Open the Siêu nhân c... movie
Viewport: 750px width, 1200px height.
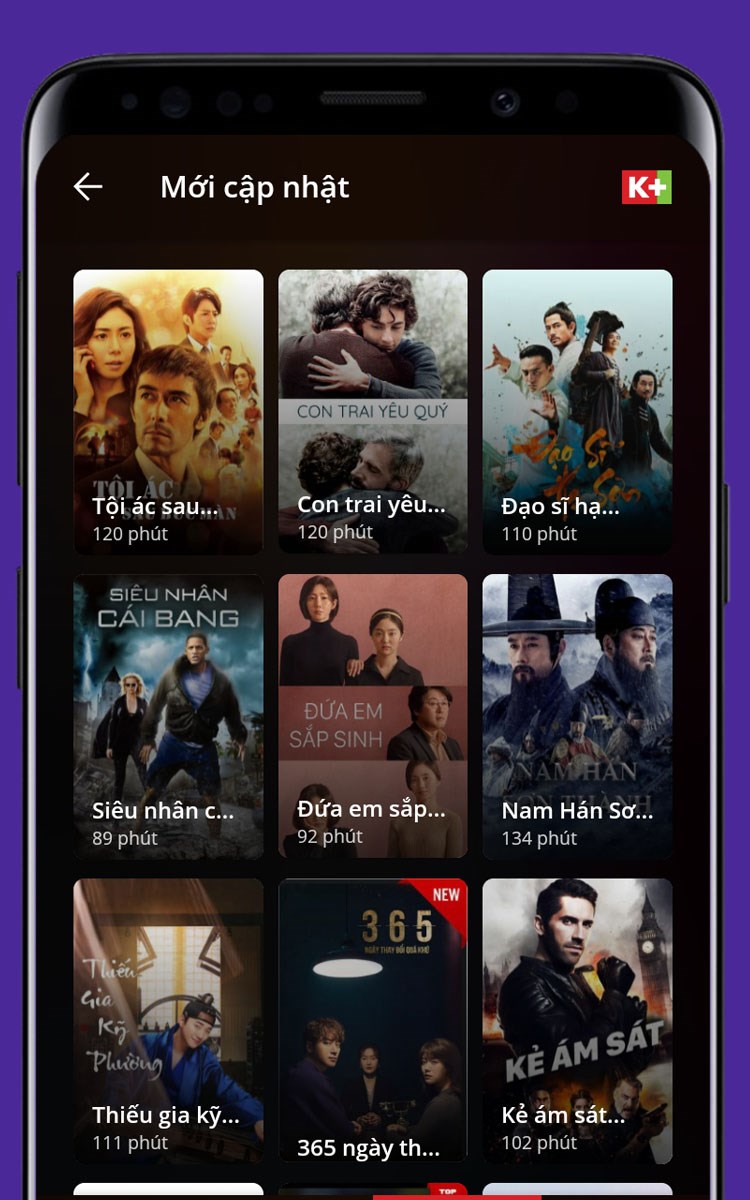tap(168, 716)
